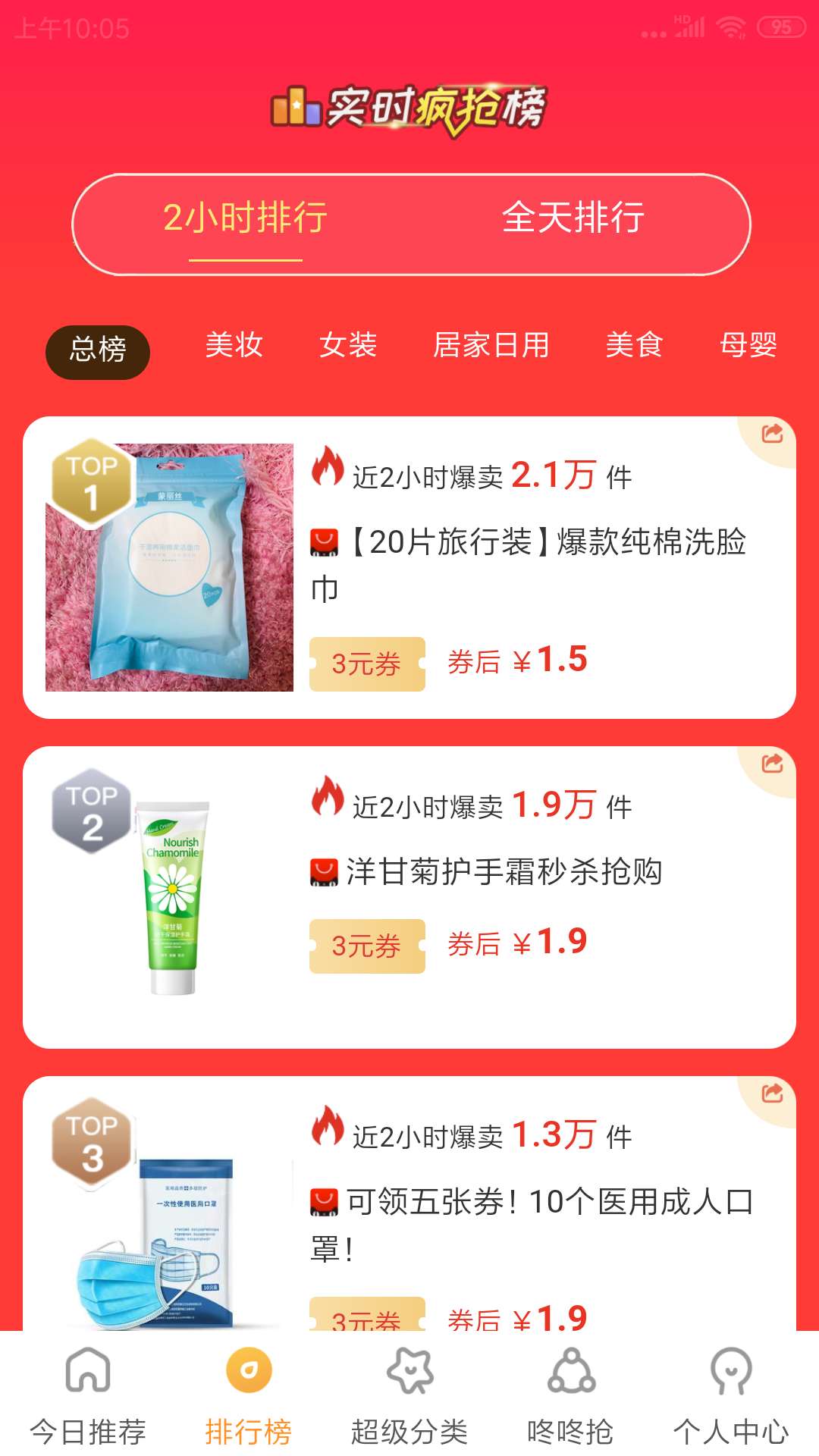Filter ranking by 女装 category

348,345
